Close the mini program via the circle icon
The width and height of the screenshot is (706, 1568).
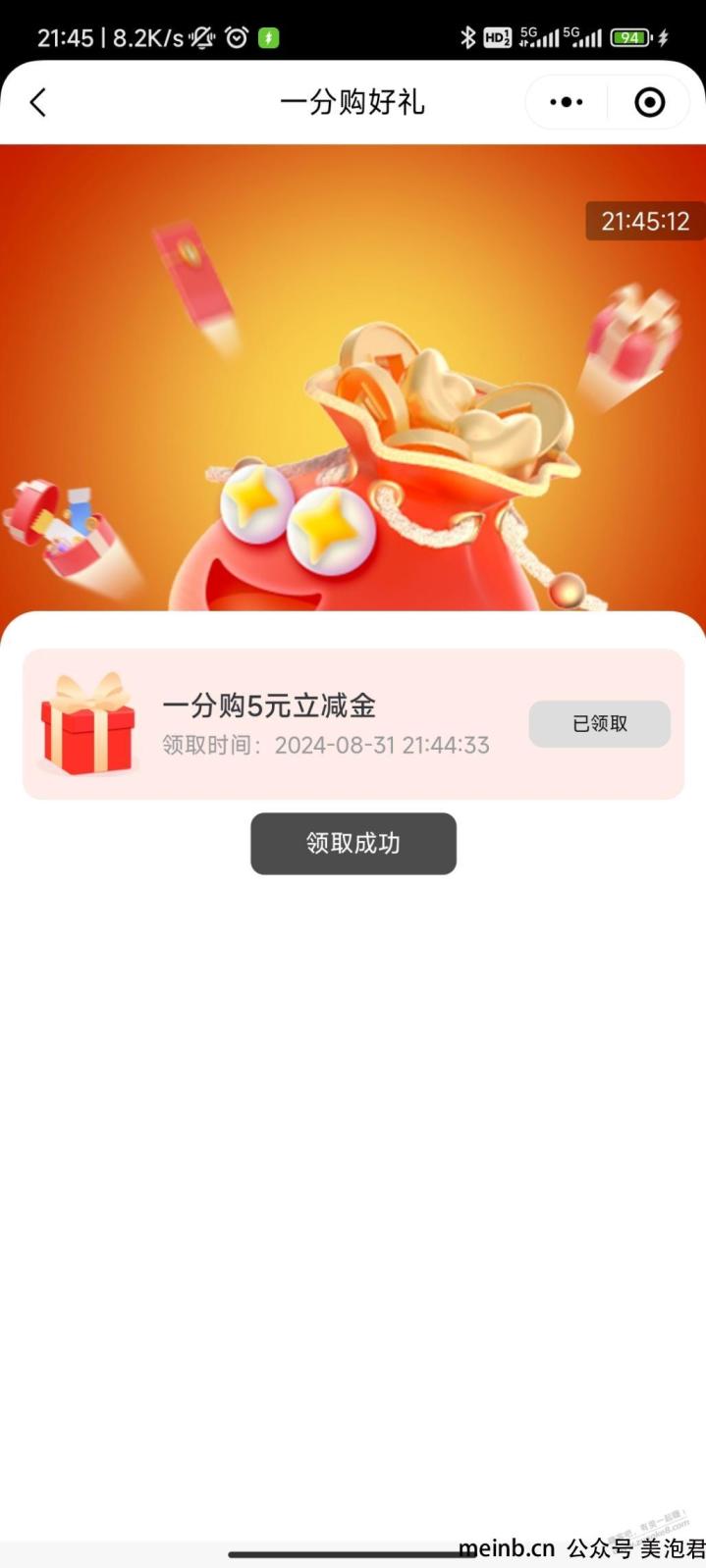pos(649,102)
